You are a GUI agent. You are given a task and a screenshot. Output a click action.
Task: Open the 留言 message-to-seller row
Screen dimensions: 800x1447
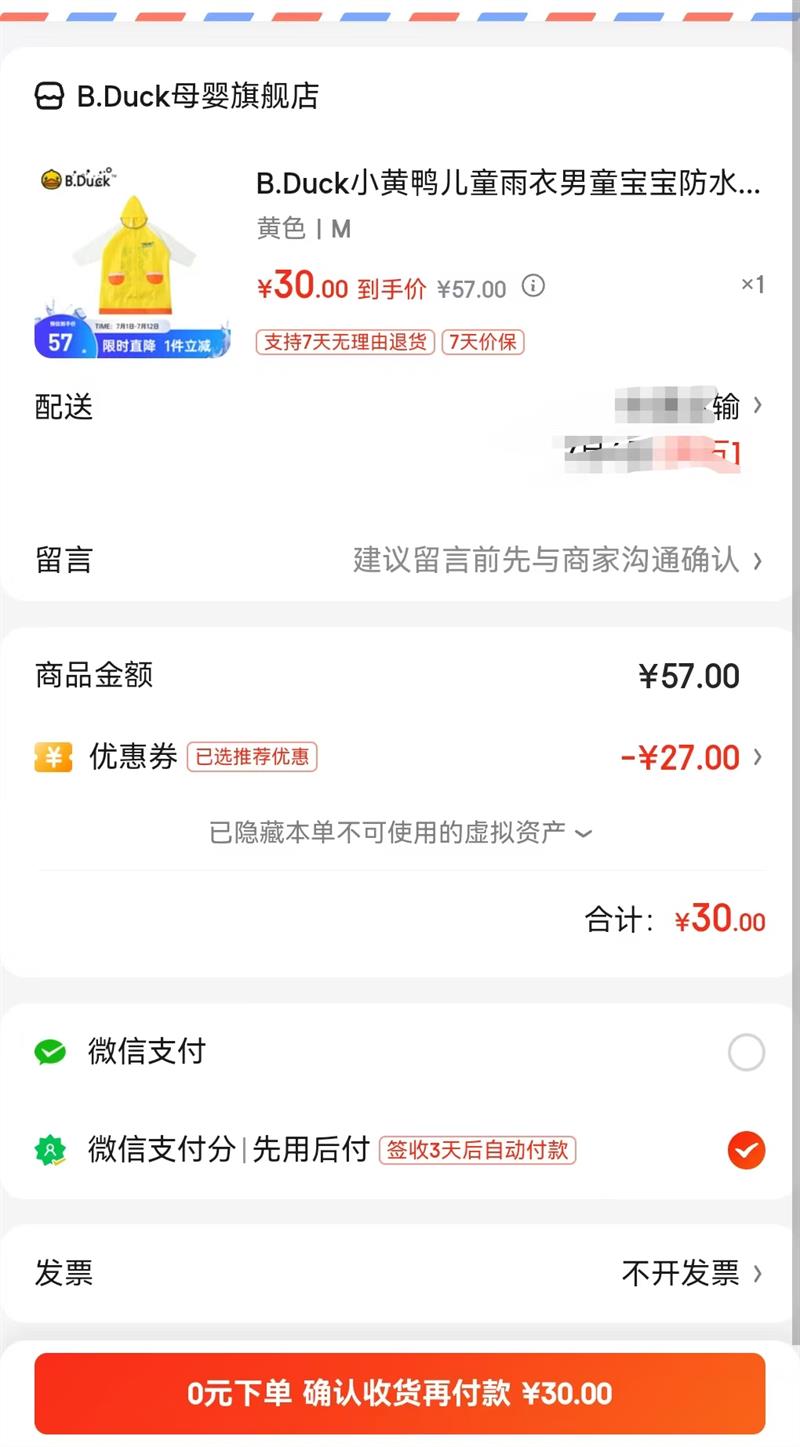(x=400, y=559)
